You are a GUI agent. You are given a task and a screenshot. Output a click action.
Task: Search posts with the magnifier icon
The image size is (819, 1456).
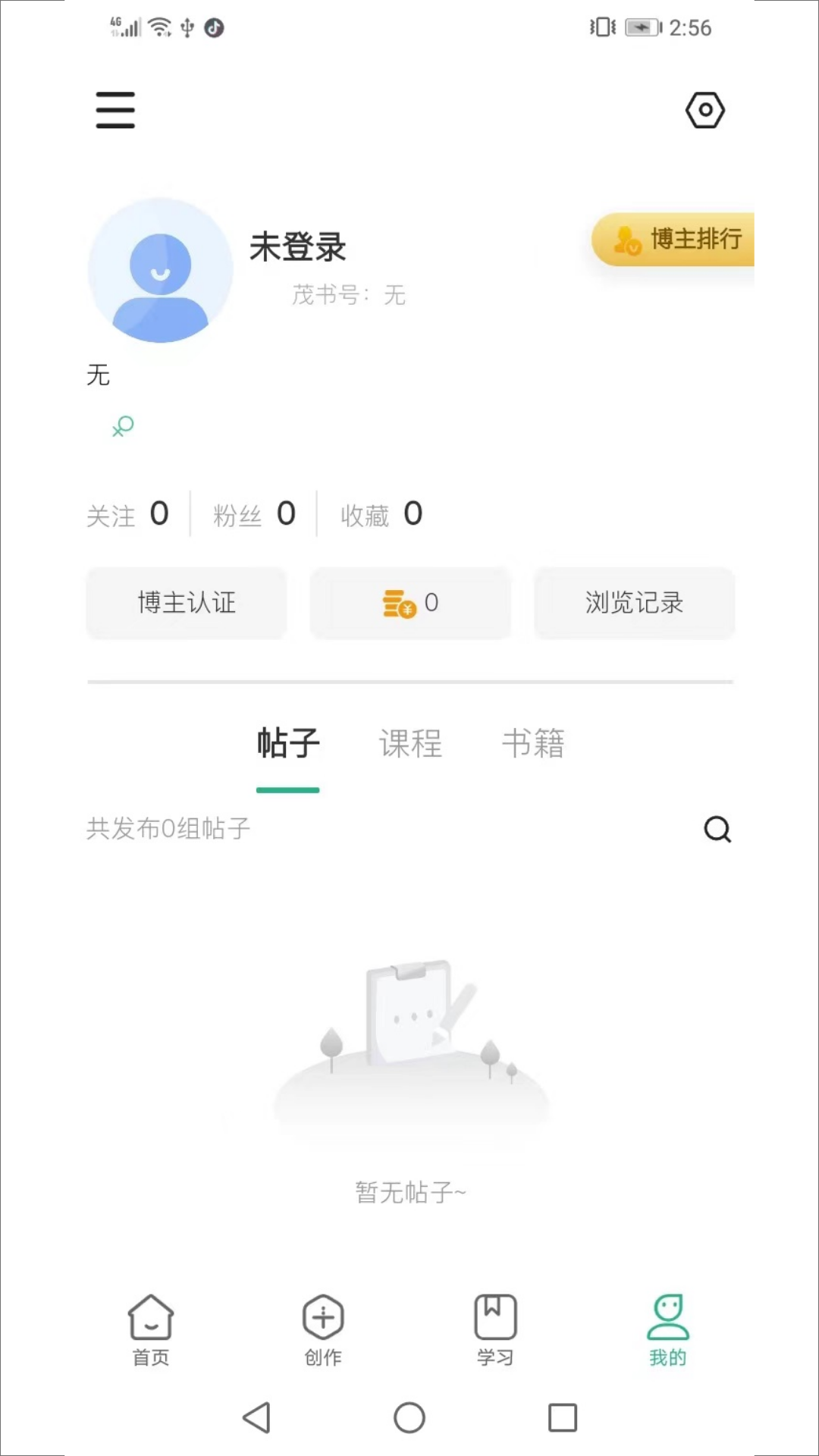point(717,829)
